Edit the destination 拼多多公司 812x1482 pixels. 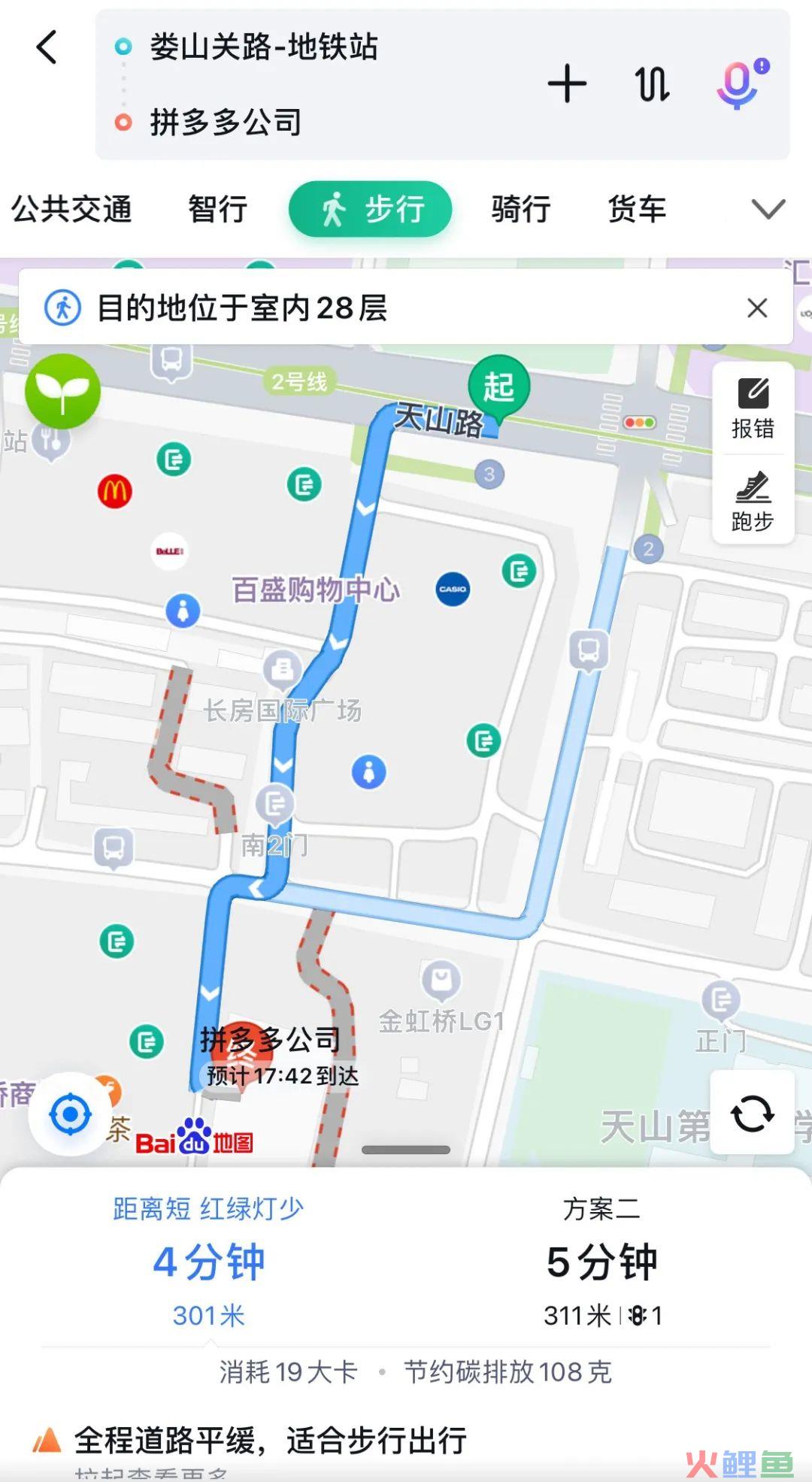226,122
